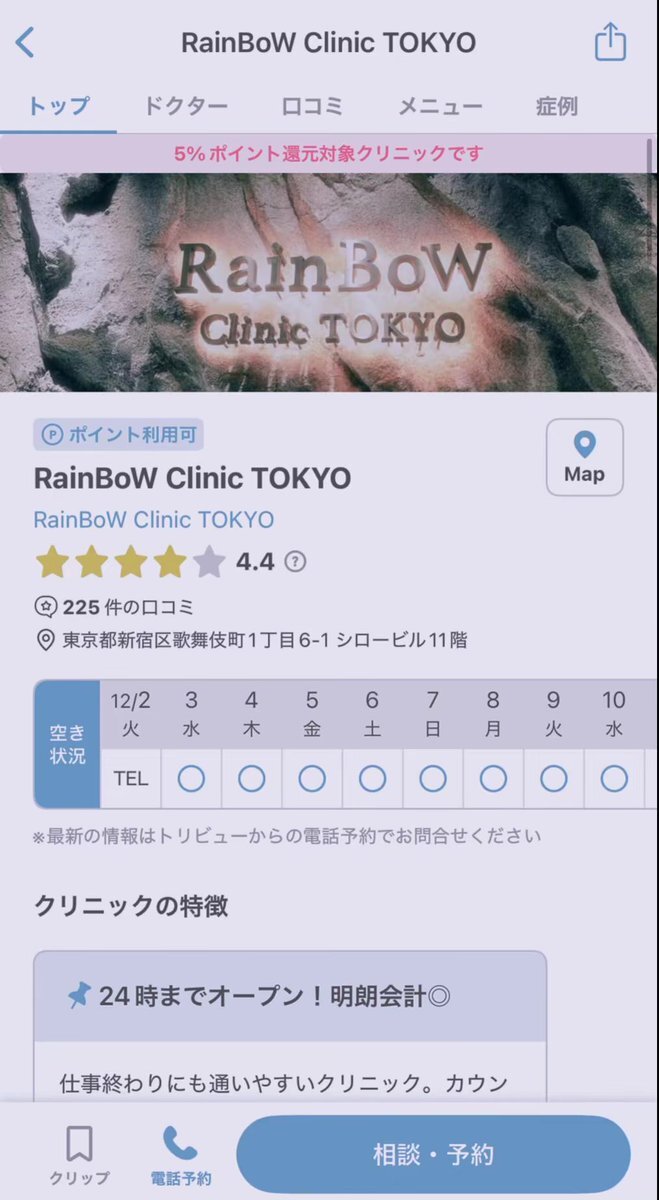Select the トップ tab
Image resolution: width=659 pixels, height=1200 pixels.
click(x=59, y=106)
